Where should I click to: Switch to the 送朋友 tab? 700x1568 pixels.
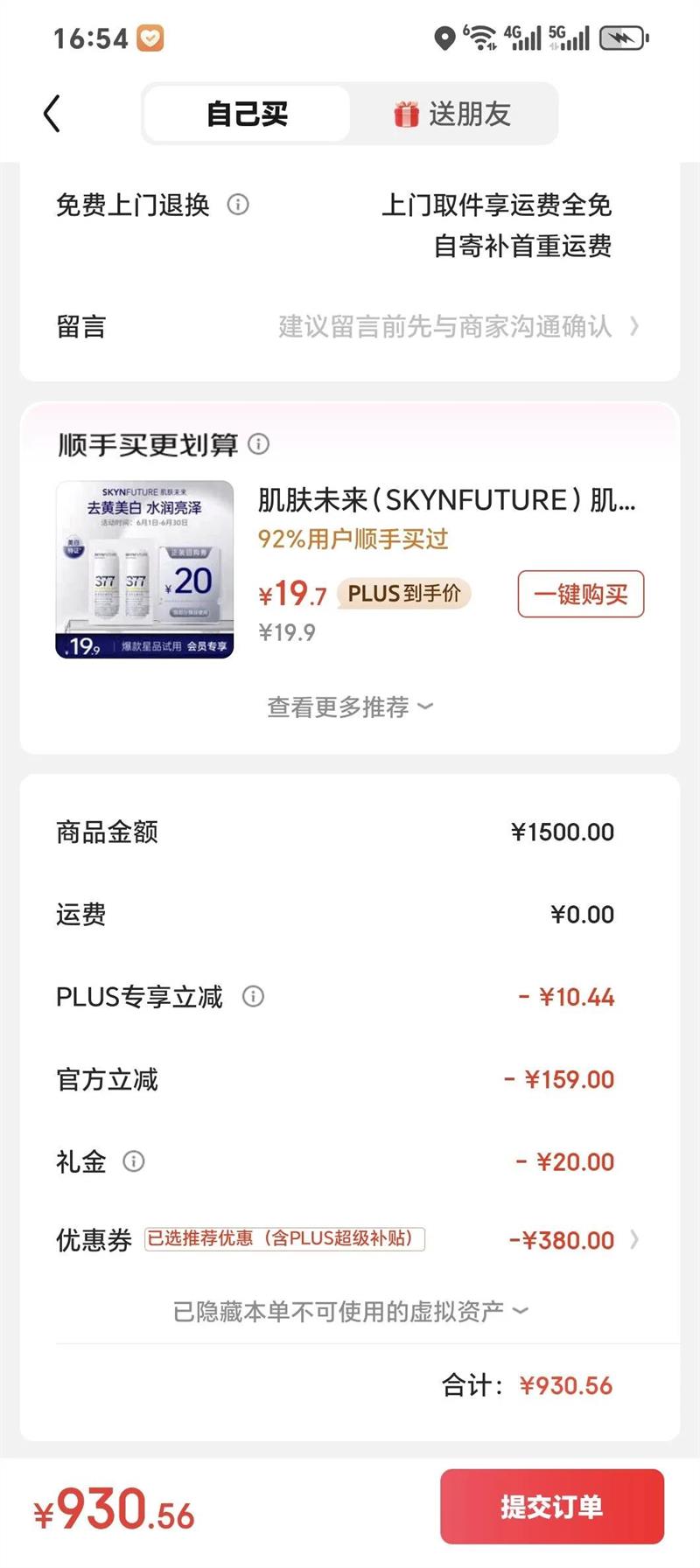click(x=453, y=114)
